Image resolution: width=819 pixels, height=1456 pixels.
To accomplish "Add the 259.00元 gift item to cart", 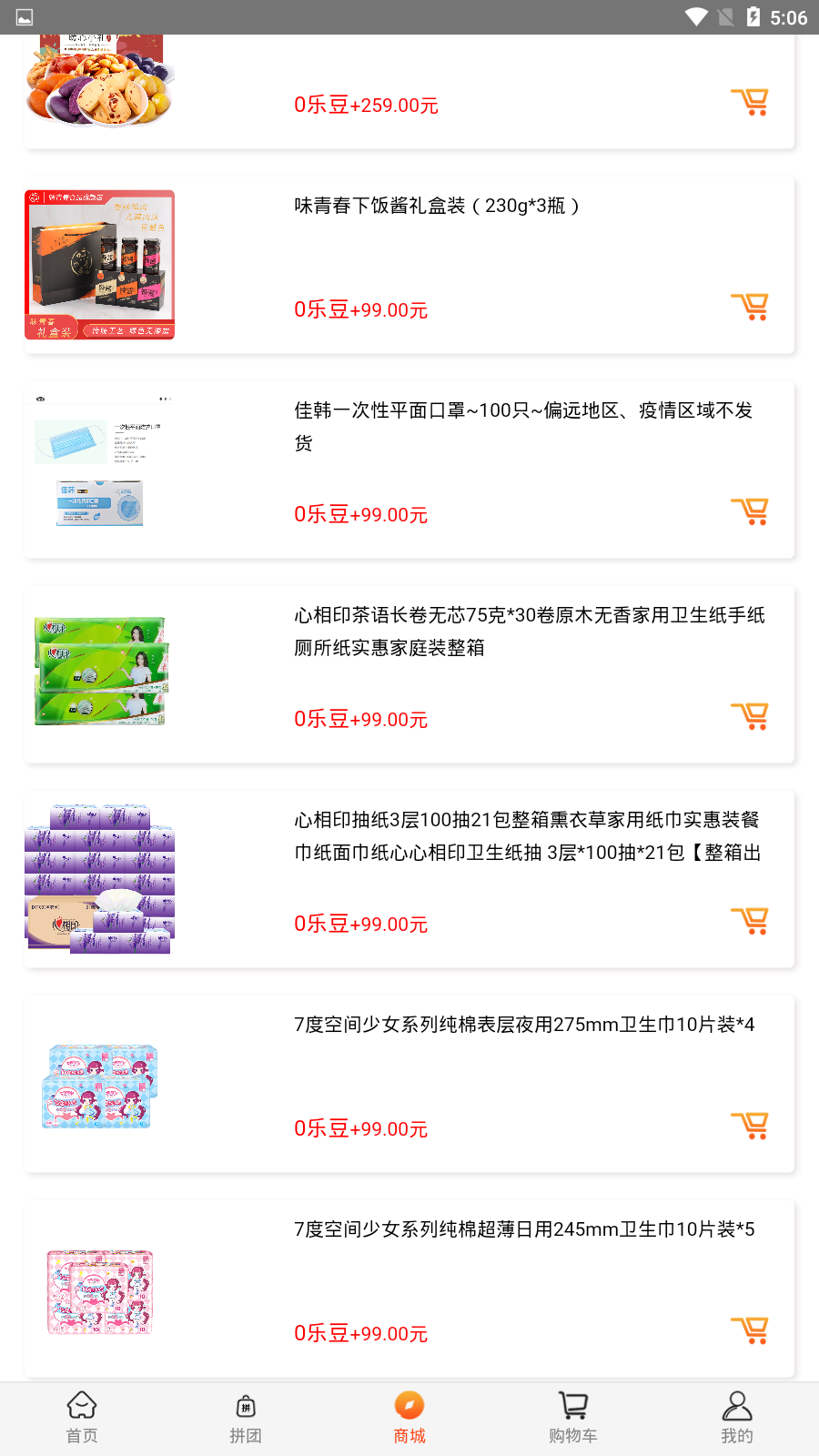I will pyautogui.click(x=749, y=102).
